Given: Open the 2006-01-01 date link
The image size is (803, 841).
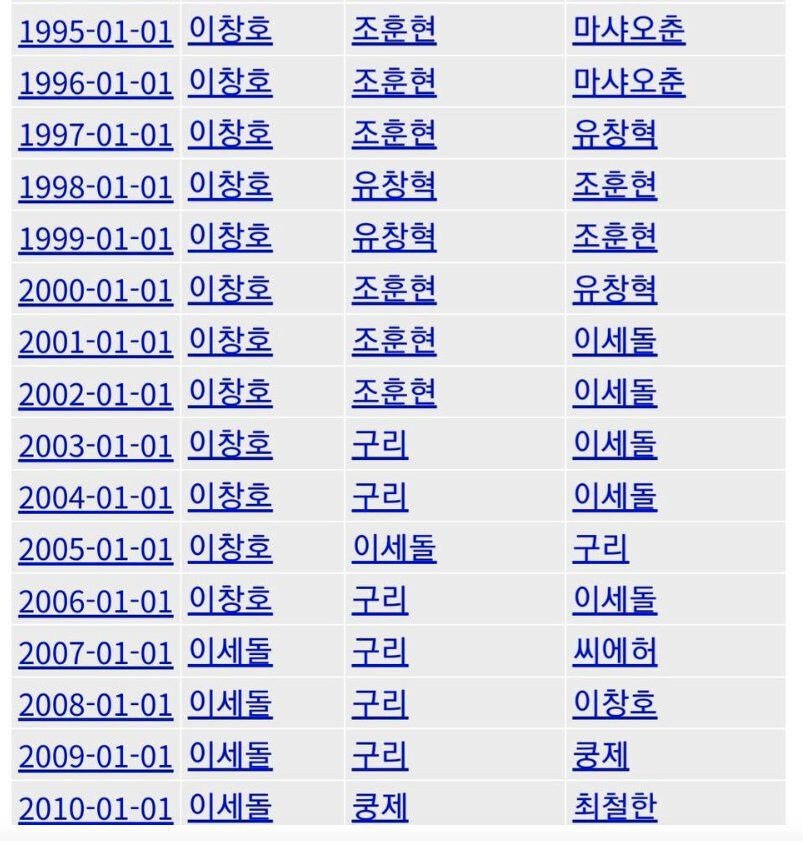Looking at the screenshot, I should pyautogui.click(x=95, y=602).
